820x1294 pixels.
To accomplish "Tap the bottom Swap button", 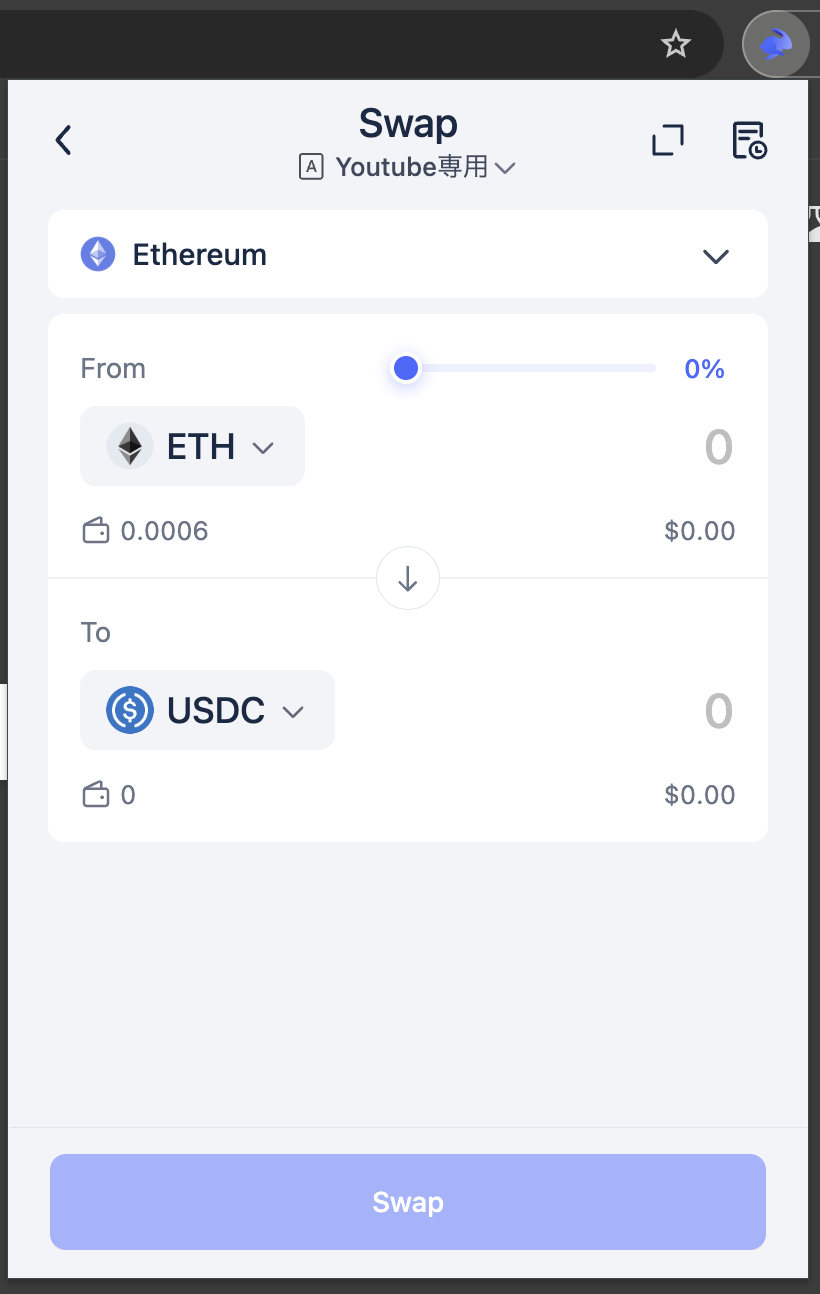I will pos(408,1201).
